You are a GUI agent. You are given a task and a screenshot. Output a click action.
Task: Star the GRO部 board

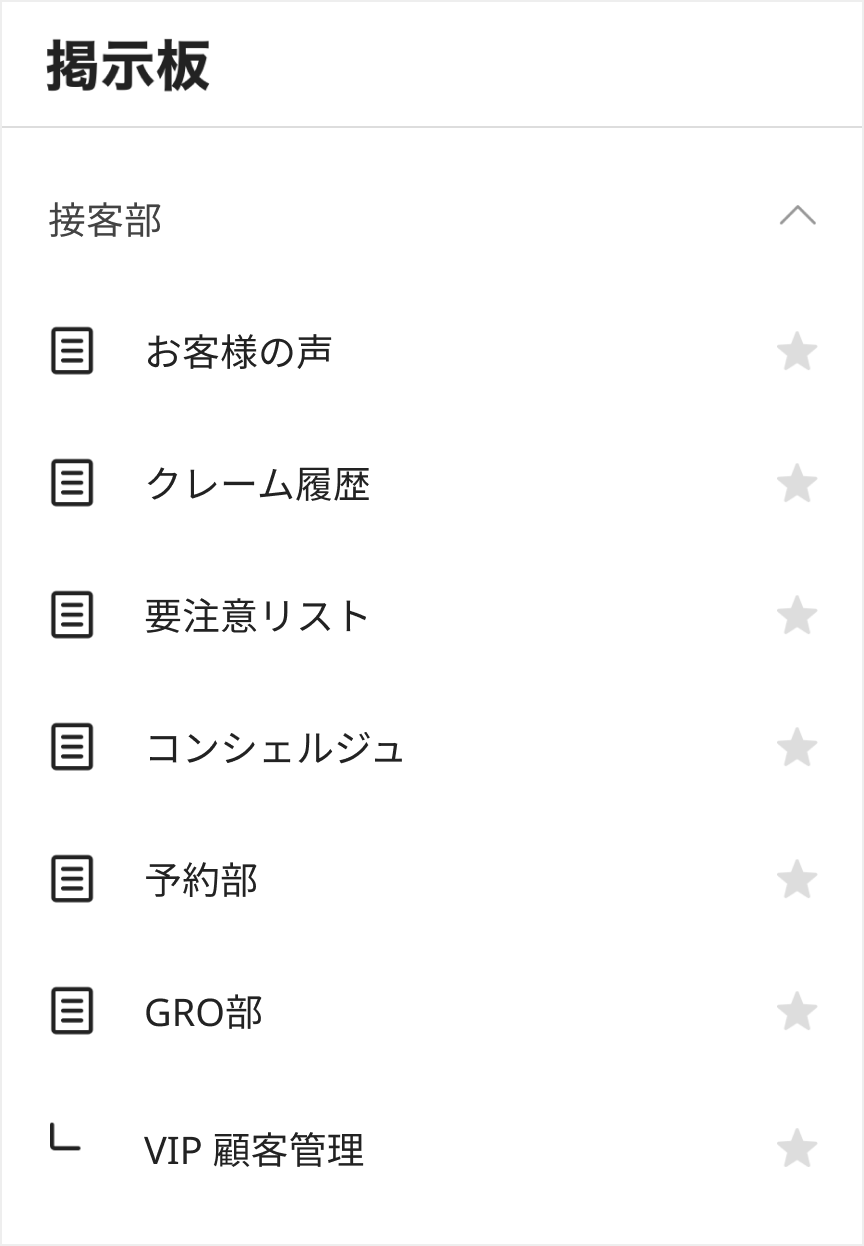[x=797, y=1012]
